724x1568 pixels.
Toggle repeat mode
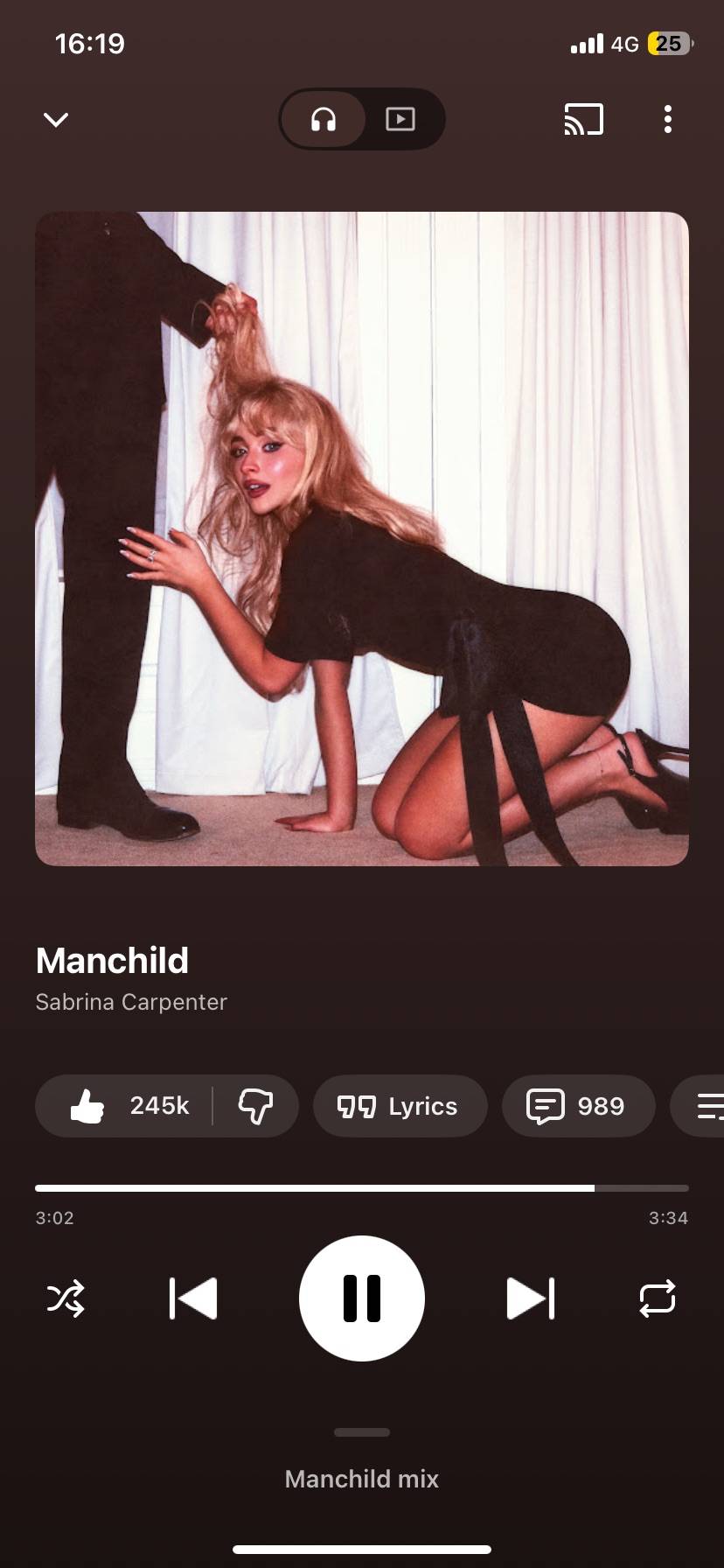tap(658, 1298)
